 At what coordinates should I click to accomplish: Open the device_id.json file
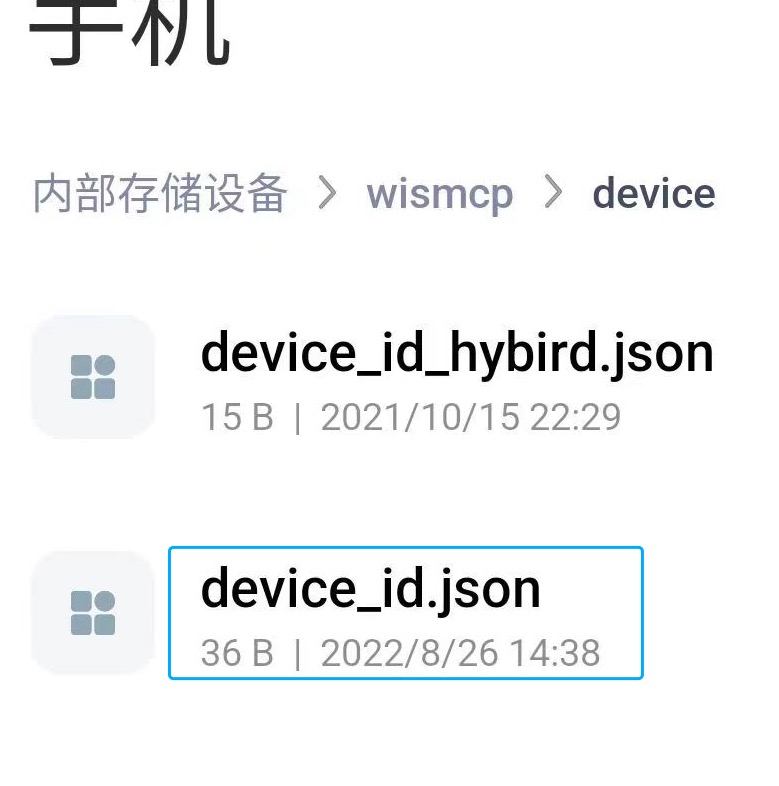click(x=370, y=590)
